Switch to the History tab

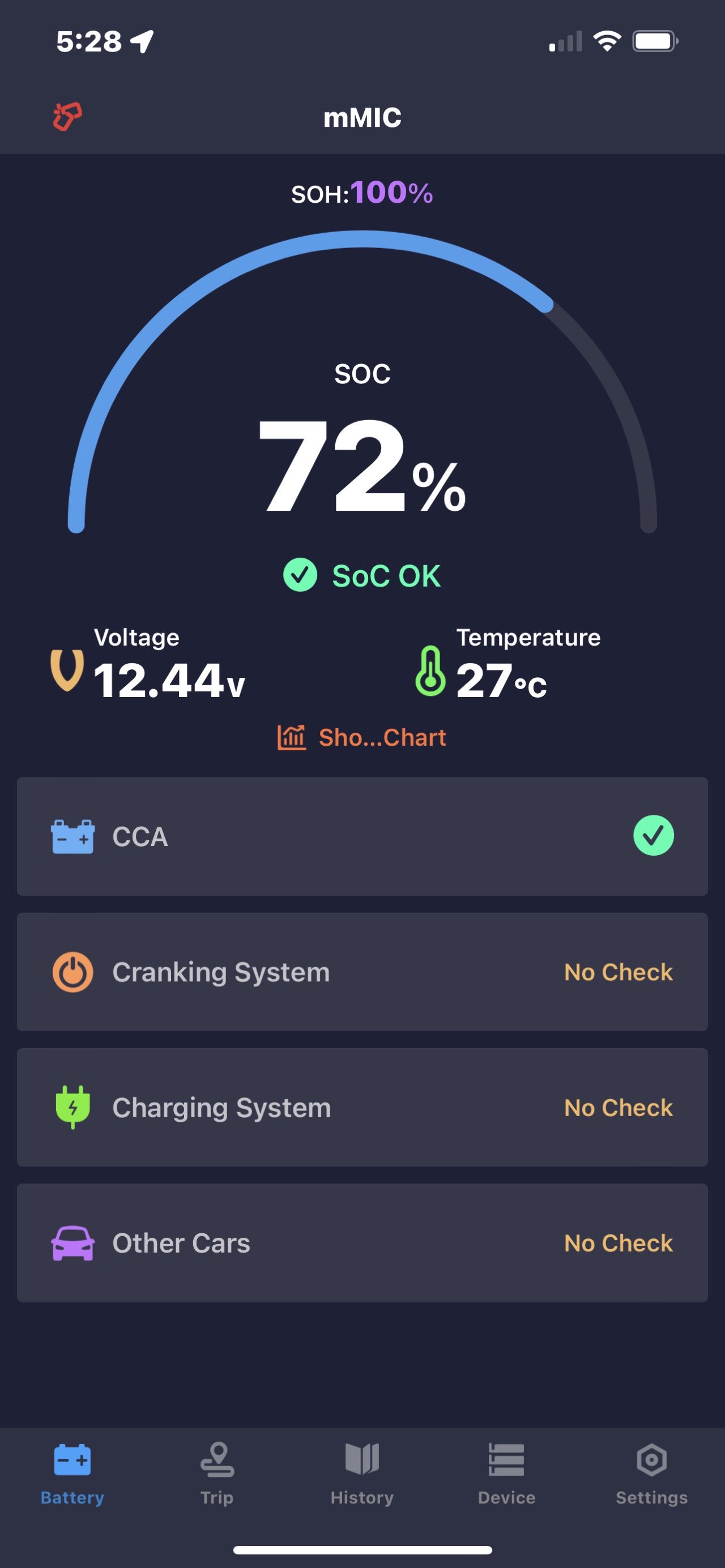coord(362,1473)
